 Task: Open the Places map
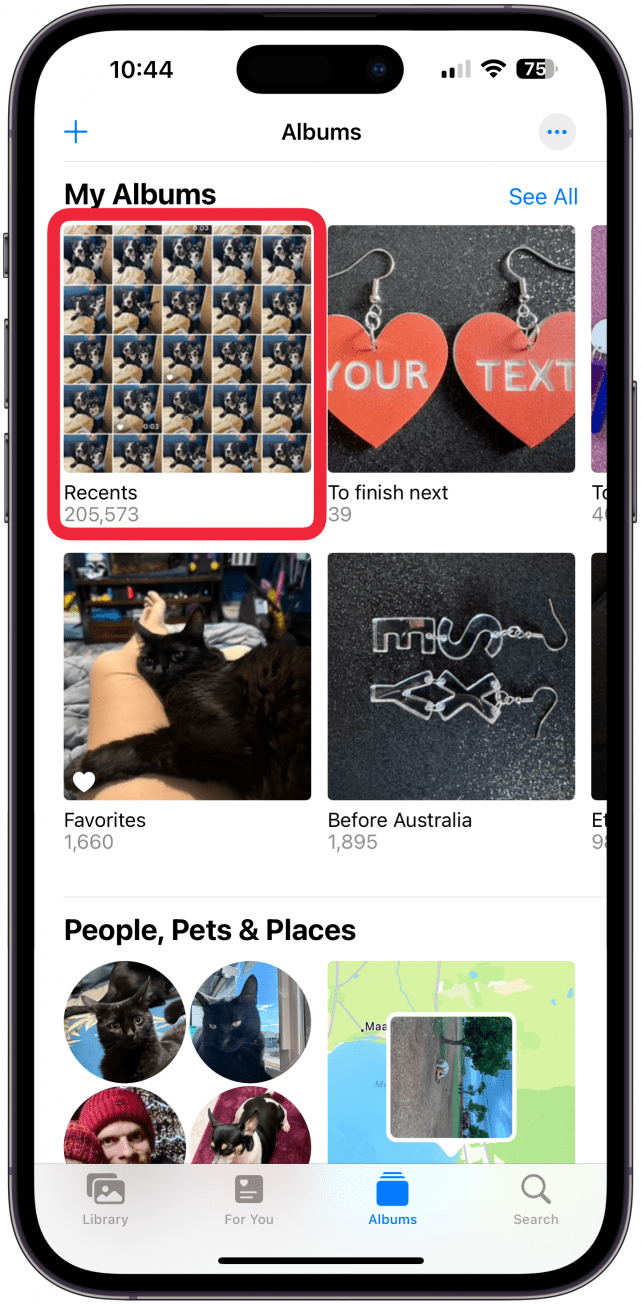pos(451,1060)
